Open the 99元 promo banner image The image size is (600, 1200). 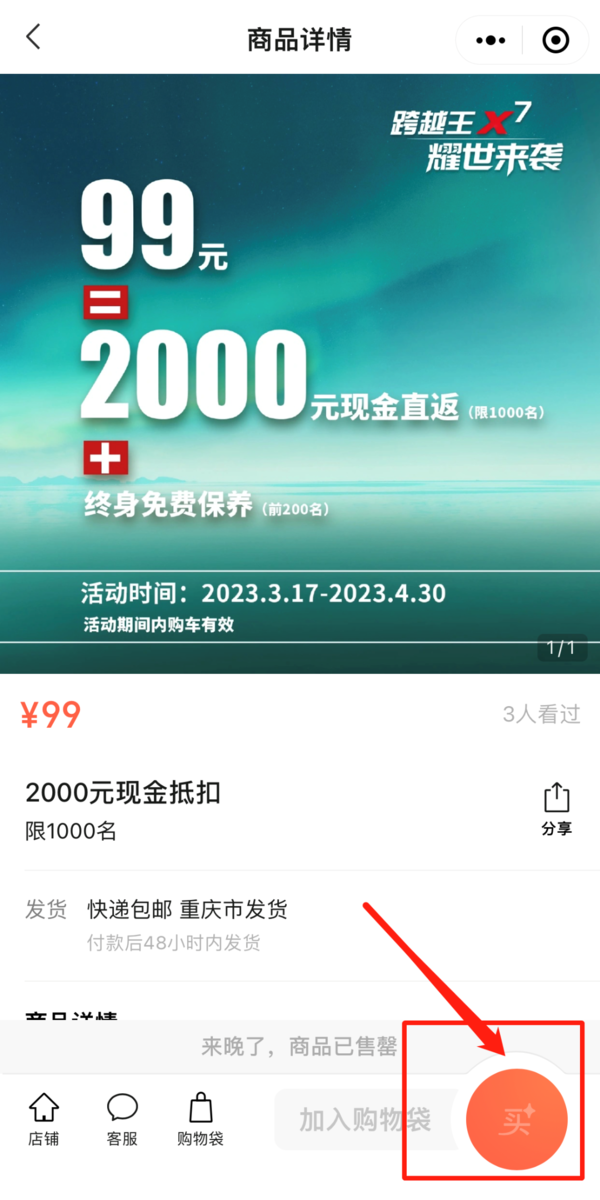(300, 372)
